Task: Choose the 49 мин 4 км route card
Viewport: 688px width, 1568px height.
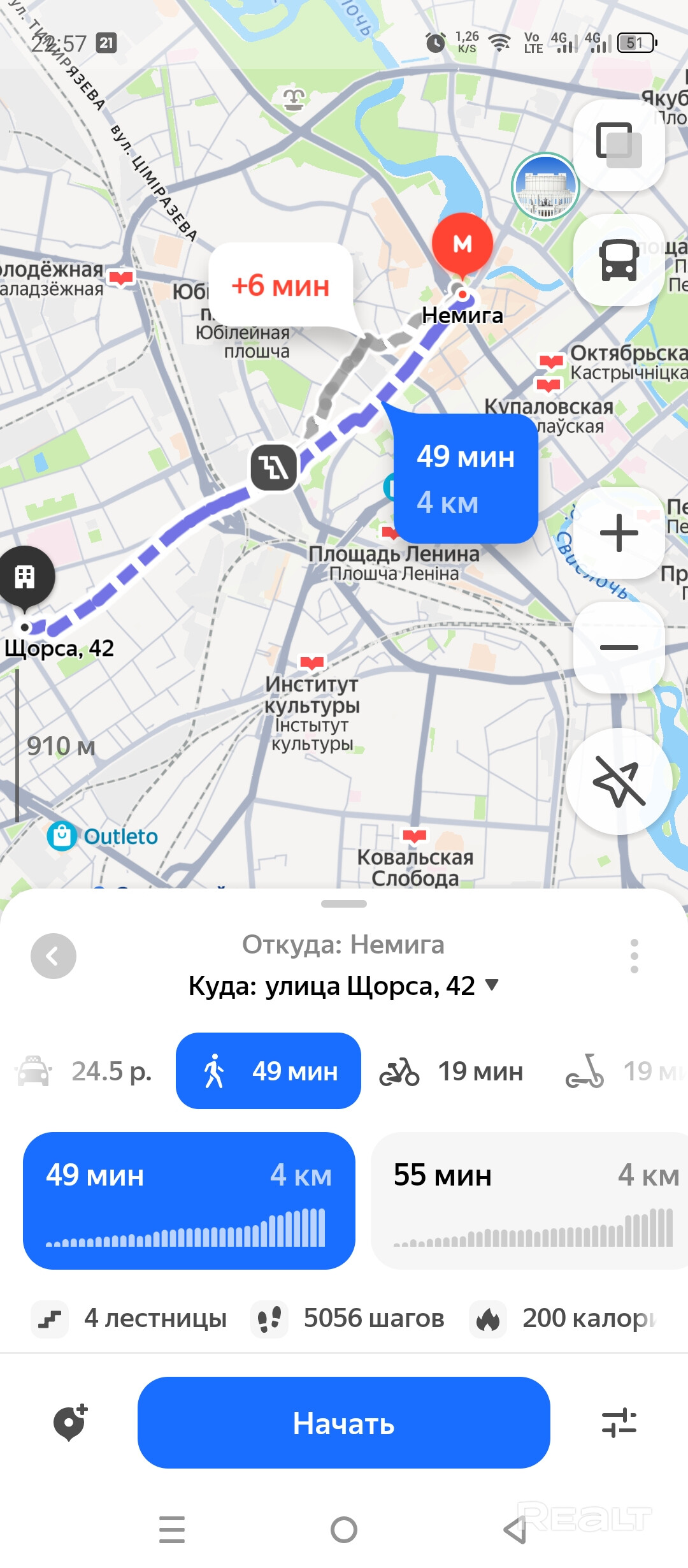Action: click(x=189, y=1200)
